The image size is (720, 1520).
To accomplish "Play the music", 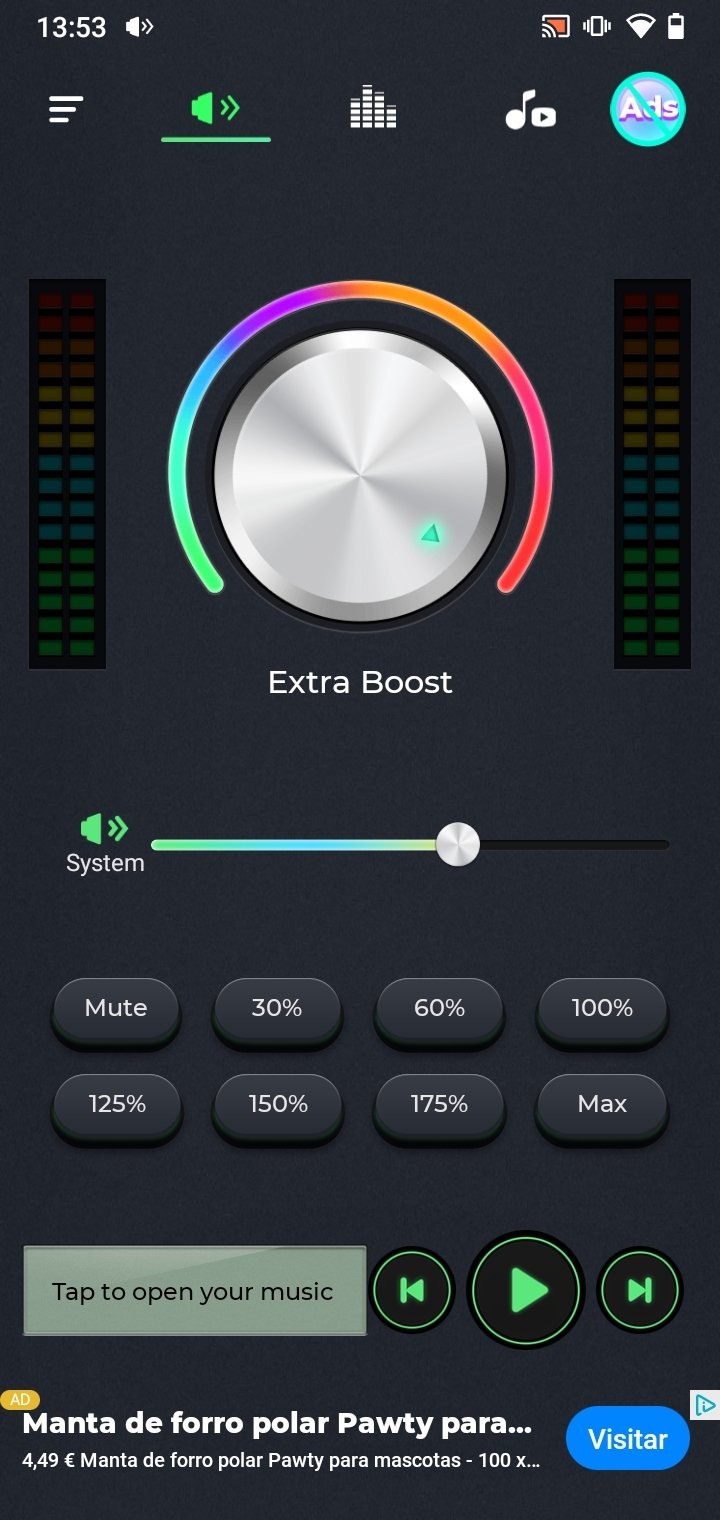I will point(526,1291).
